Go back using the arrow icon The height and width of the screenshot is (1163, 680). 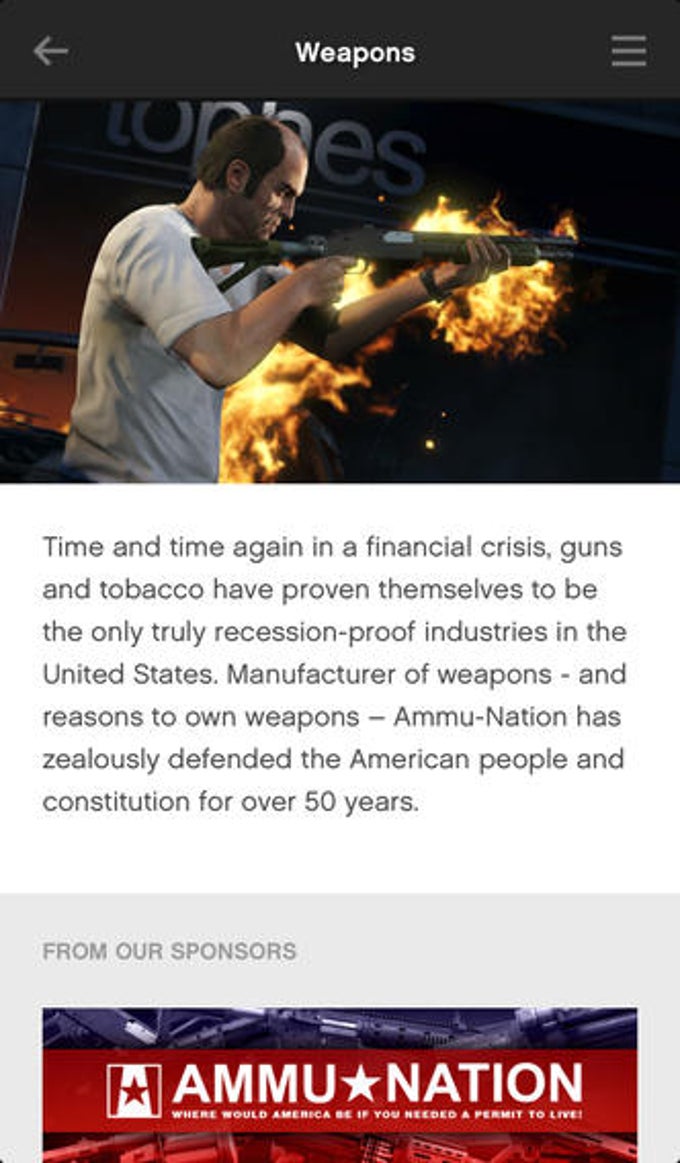tap(50, 51)
